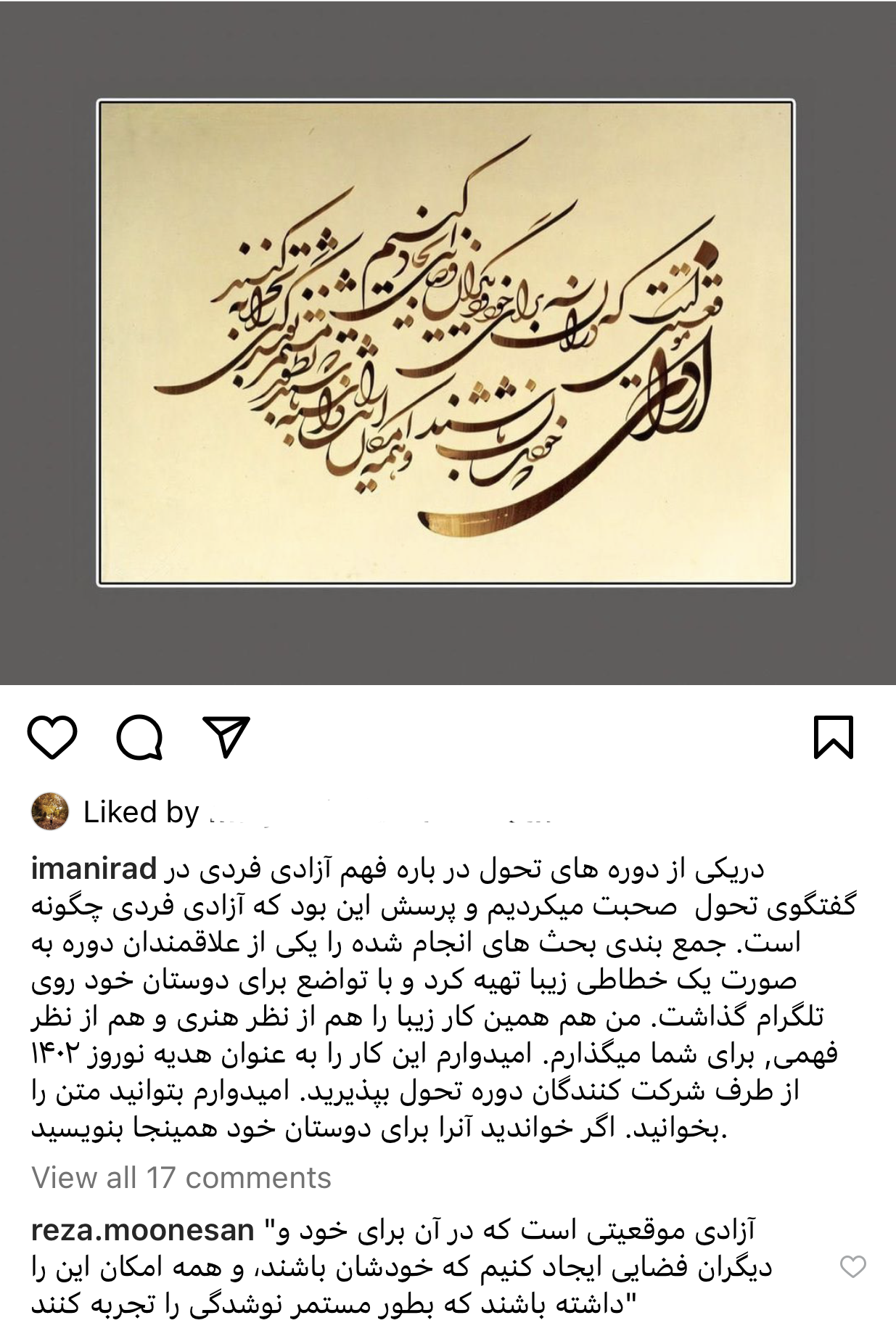This screenshot has height=1331, width=896.
Task: Share the post via the paper plane icon
Action: click(x=226, y=737)
